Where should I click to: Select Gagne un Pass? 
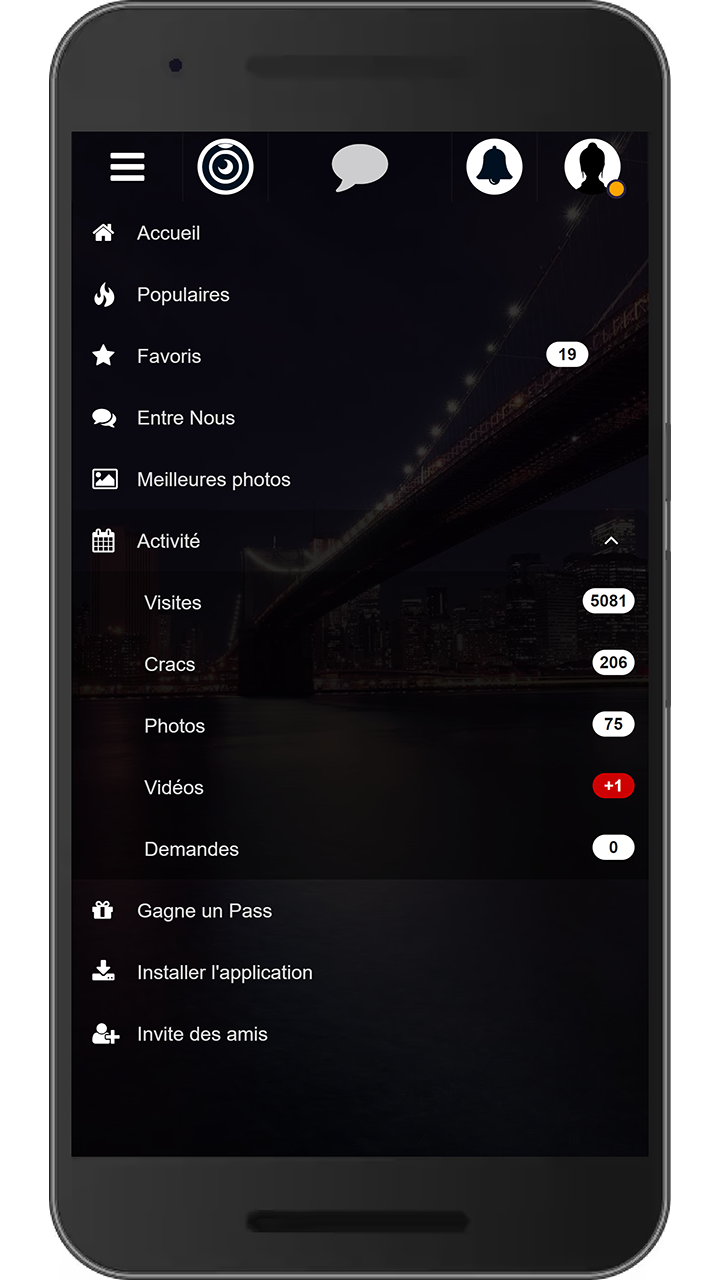click(204, 911)
